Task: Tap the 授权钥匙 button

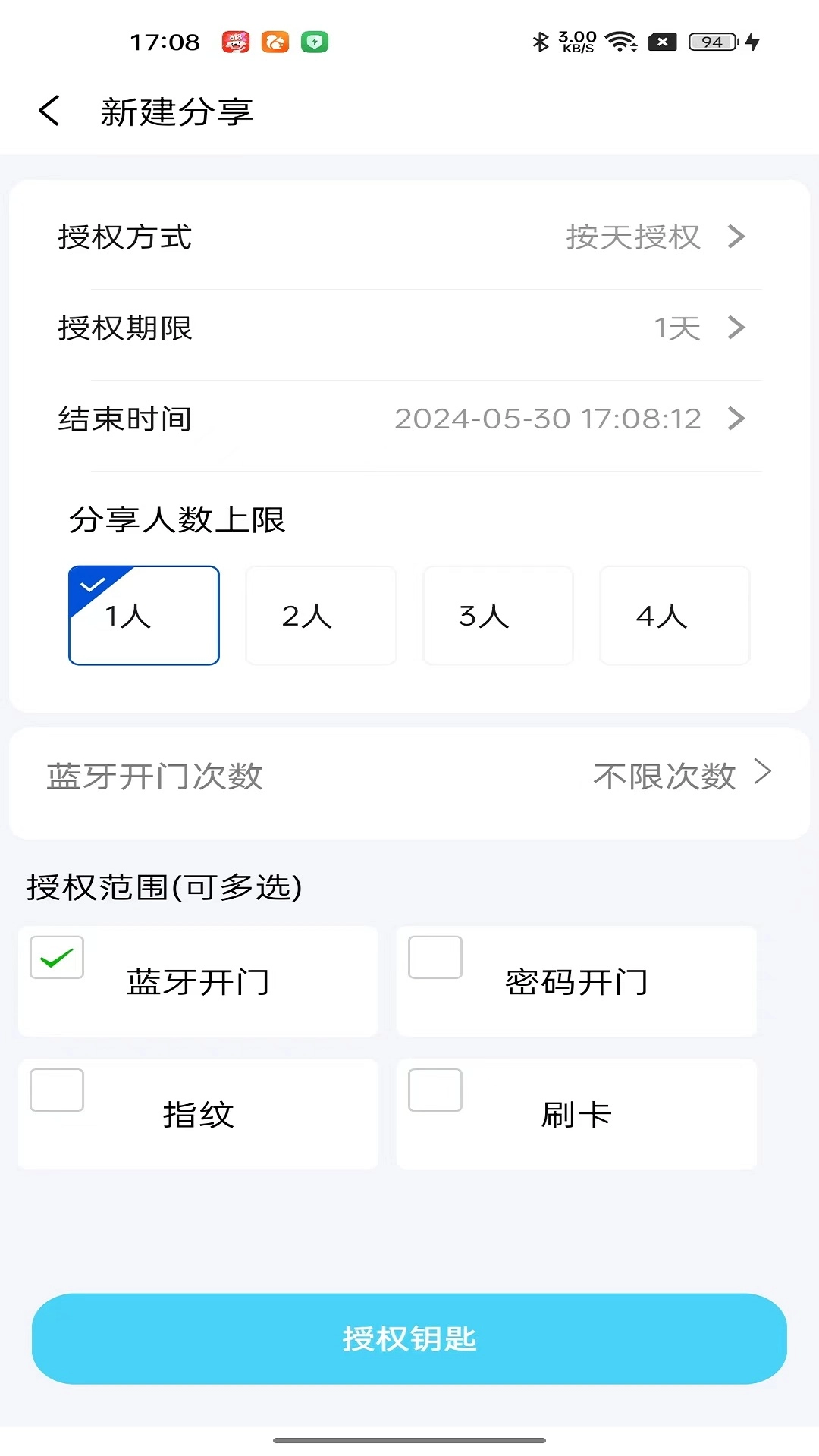Action: coord(409,1339)
